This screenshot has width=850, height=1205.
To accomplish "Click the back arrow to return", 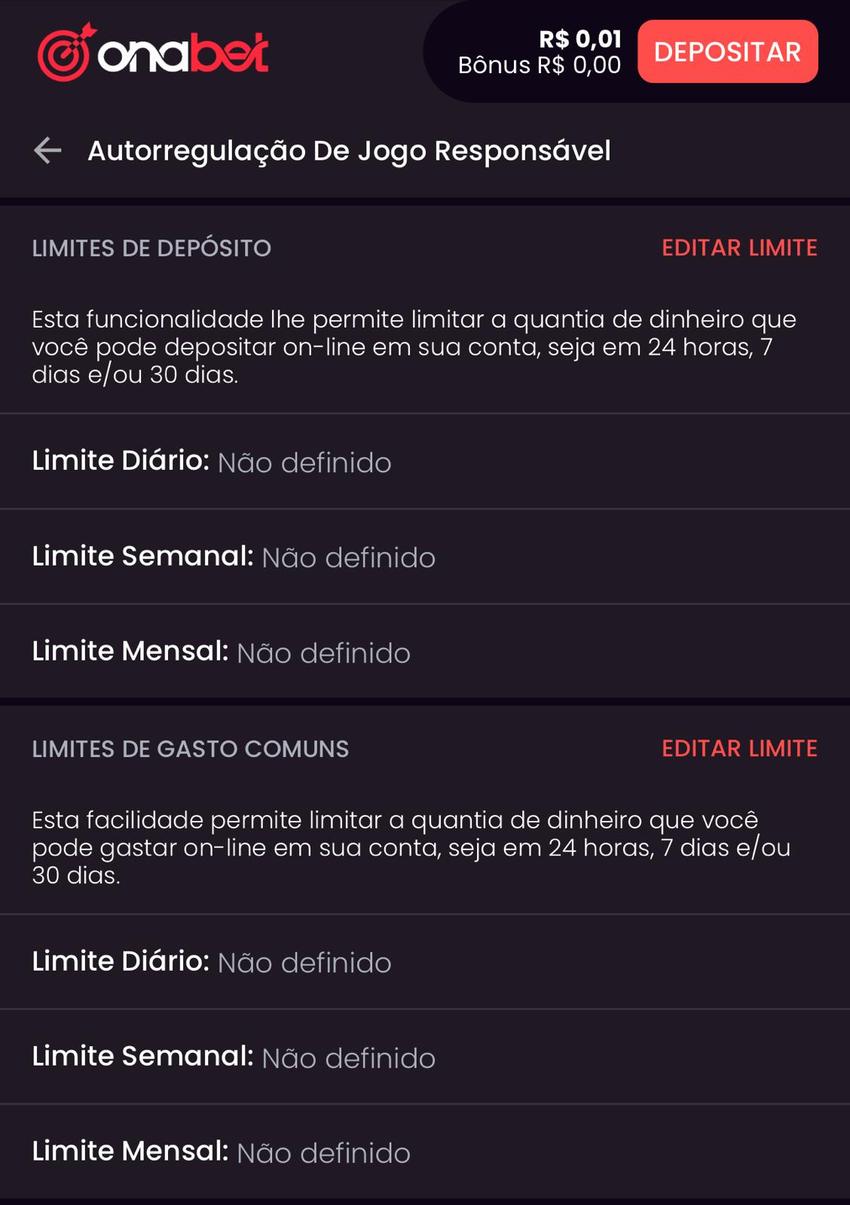I will coord(46,150).
